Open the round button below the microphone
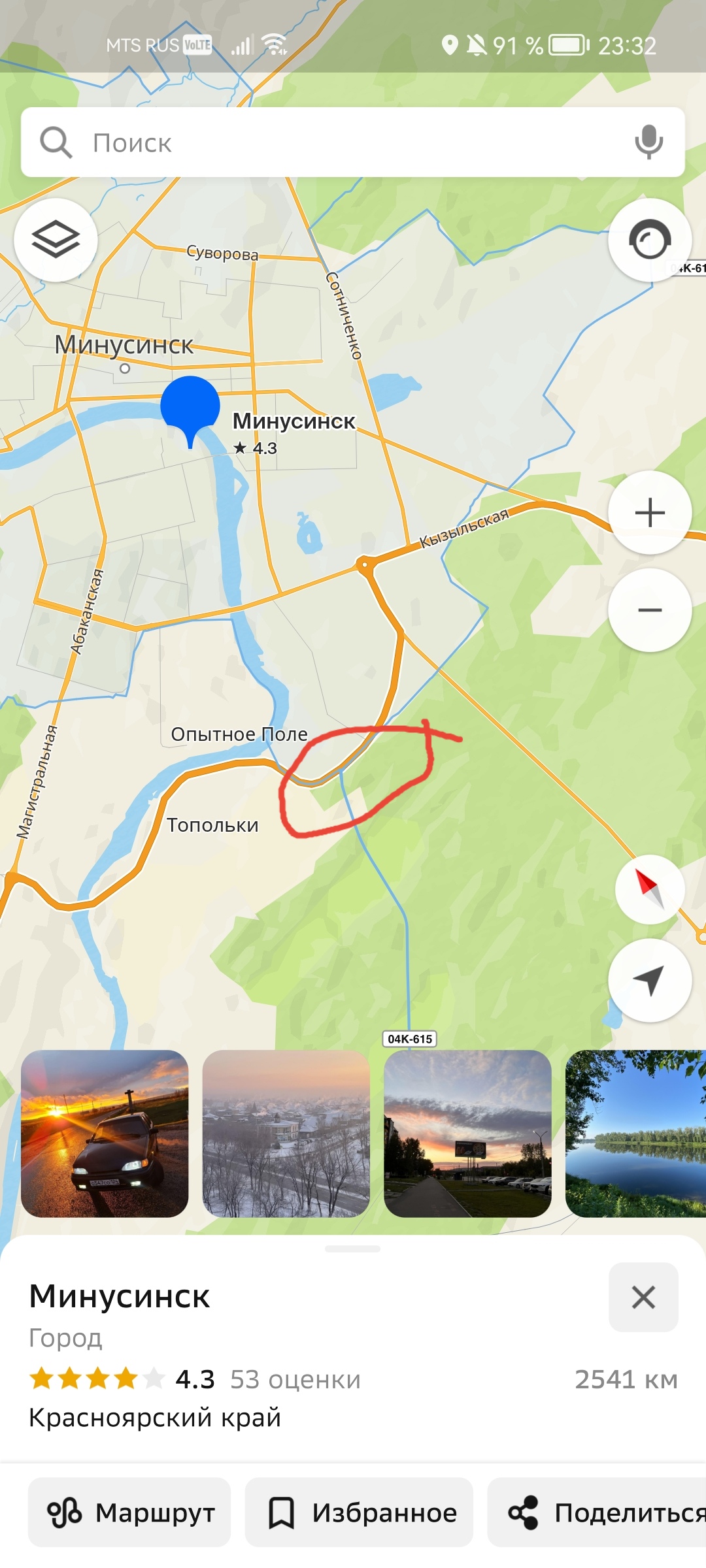This screenshot has width=706, height=1568. click(x=649, y=240)
